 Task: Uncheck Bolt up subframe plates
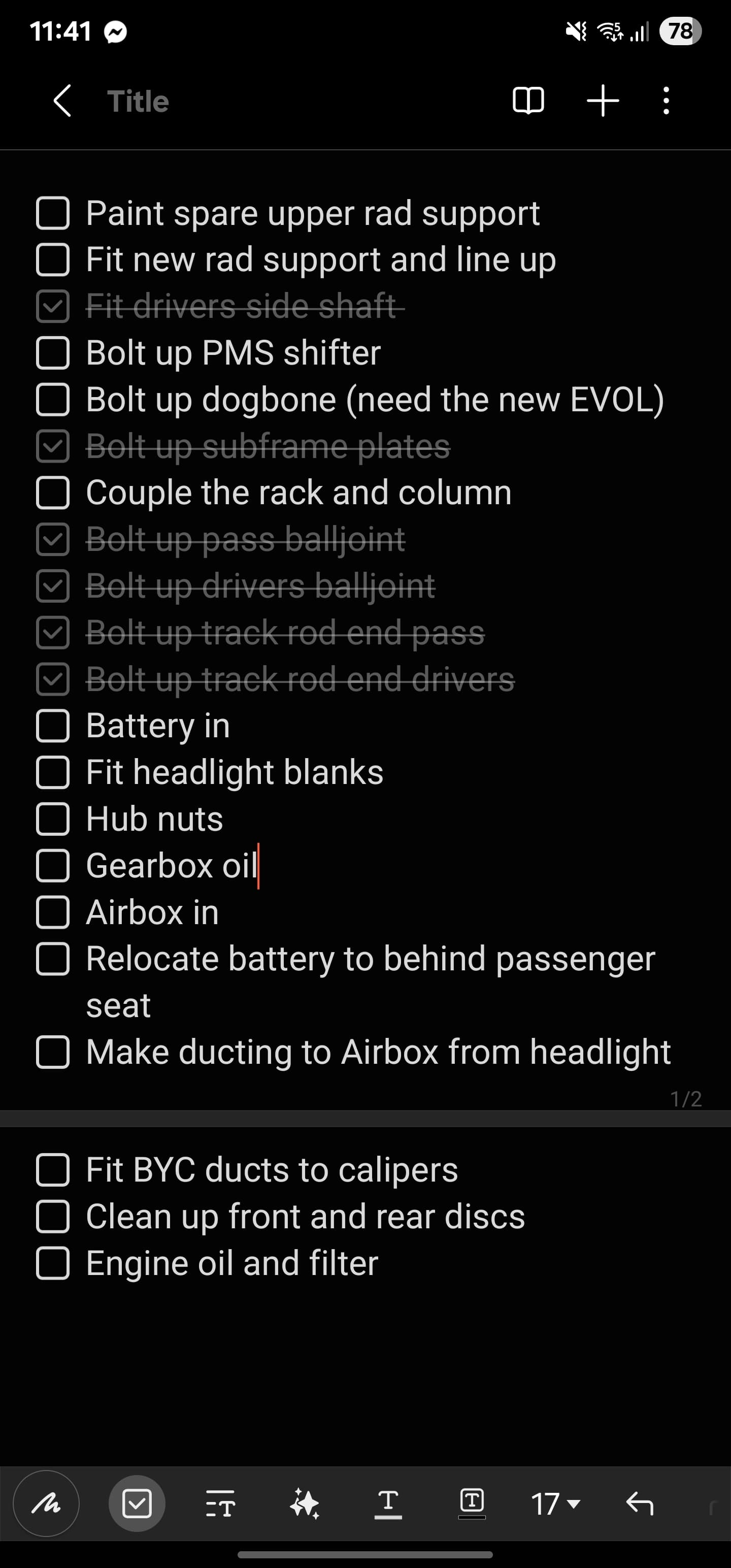click(x=53, y=446)
